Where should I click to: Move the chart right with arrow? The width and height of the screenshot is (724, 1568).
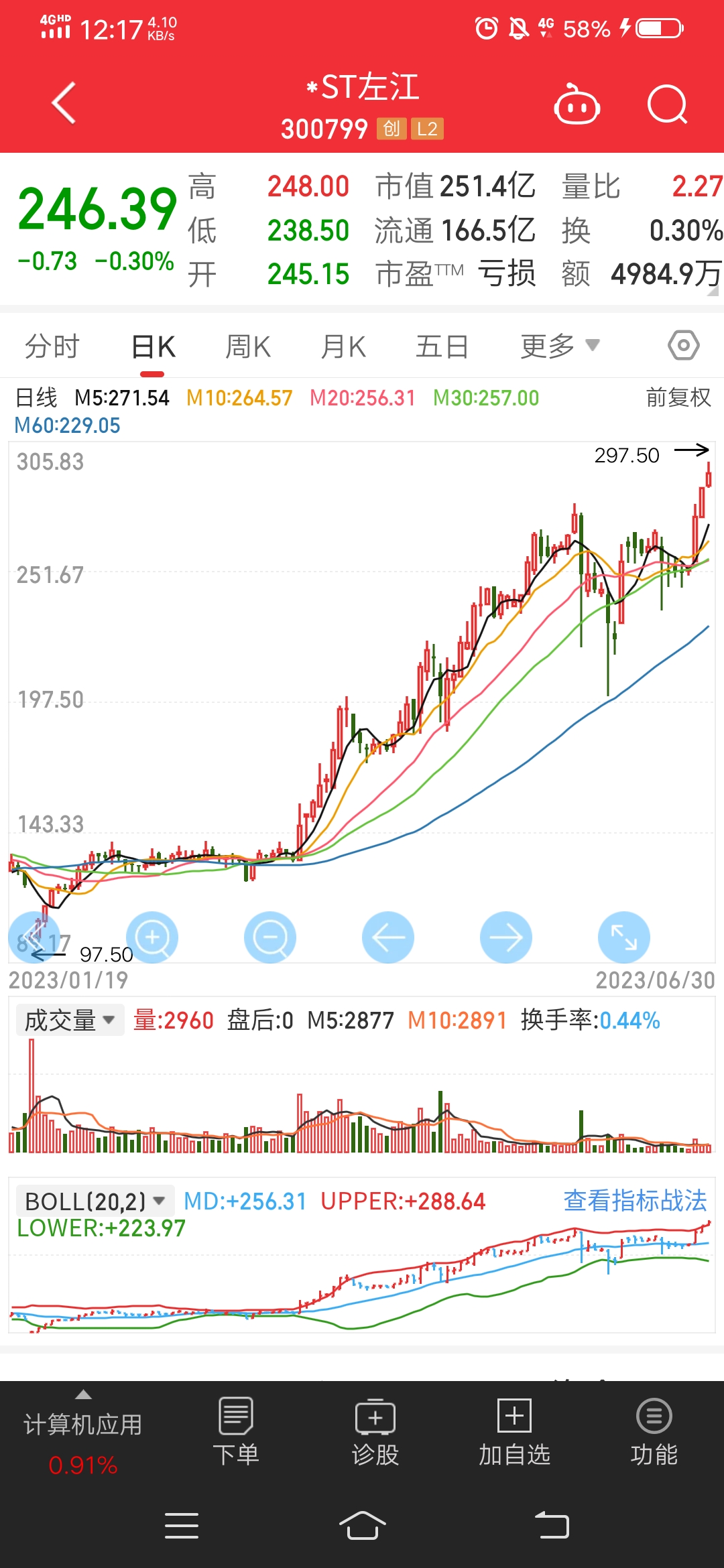[506, 937]
